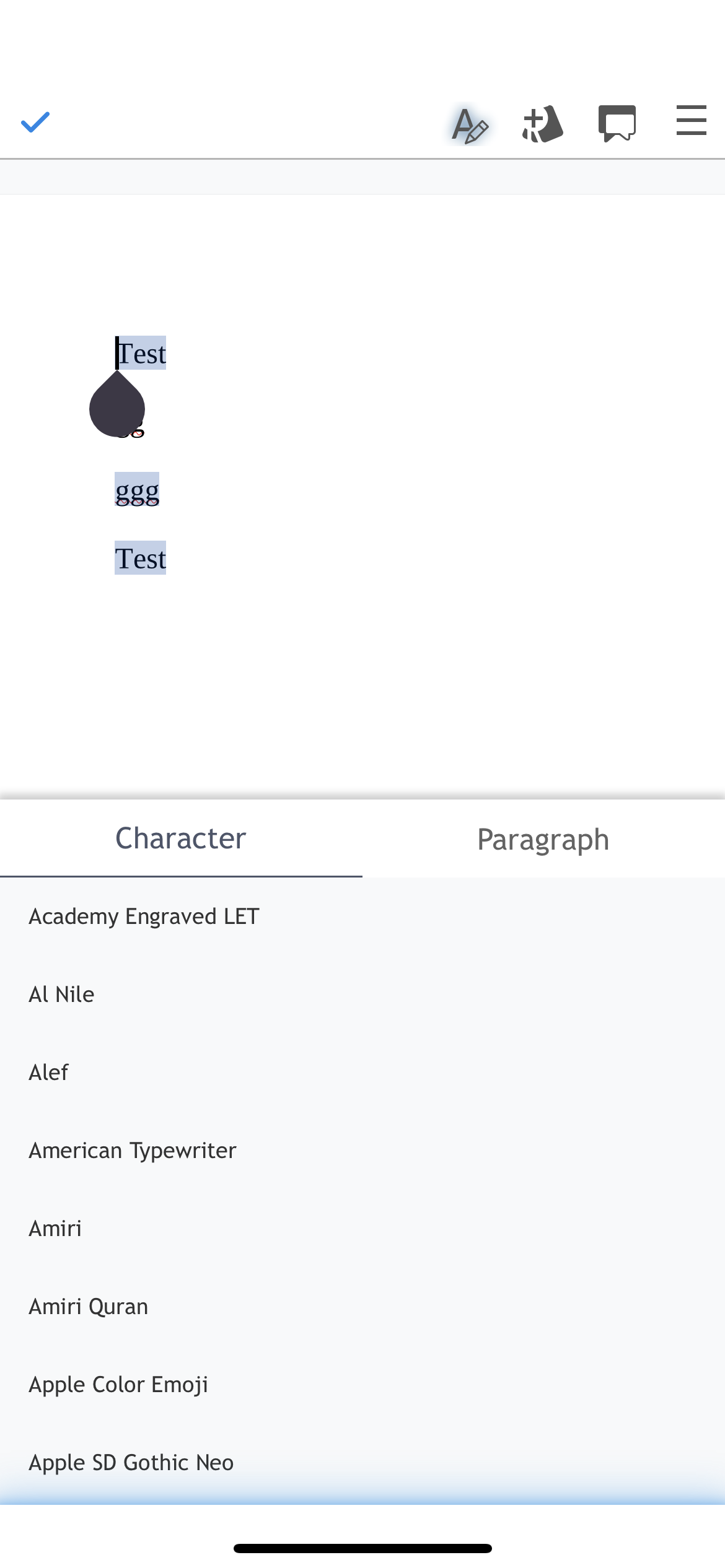Choose the American Typewriter font
725x1568 pixels.
click(x=132, y=1151)
